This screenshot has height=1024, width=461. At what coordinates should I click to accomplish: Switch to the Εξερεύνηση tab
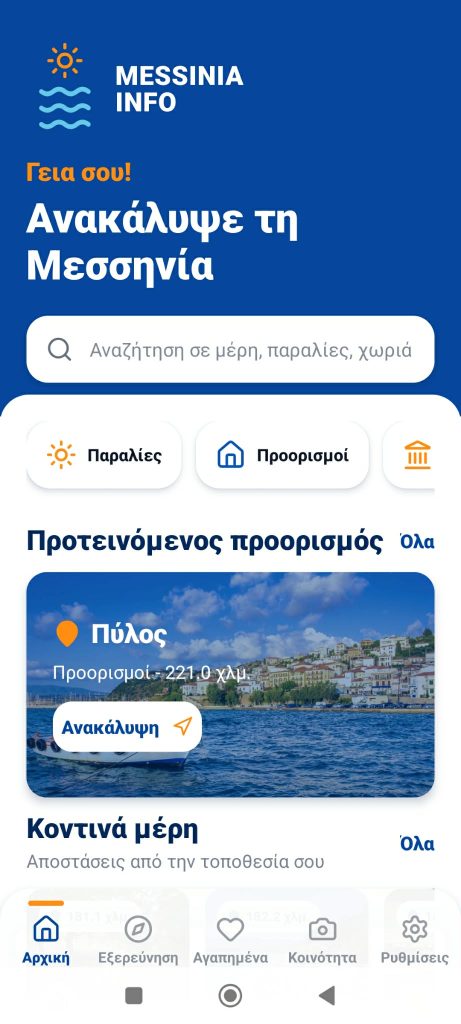(x=138, y=940)
